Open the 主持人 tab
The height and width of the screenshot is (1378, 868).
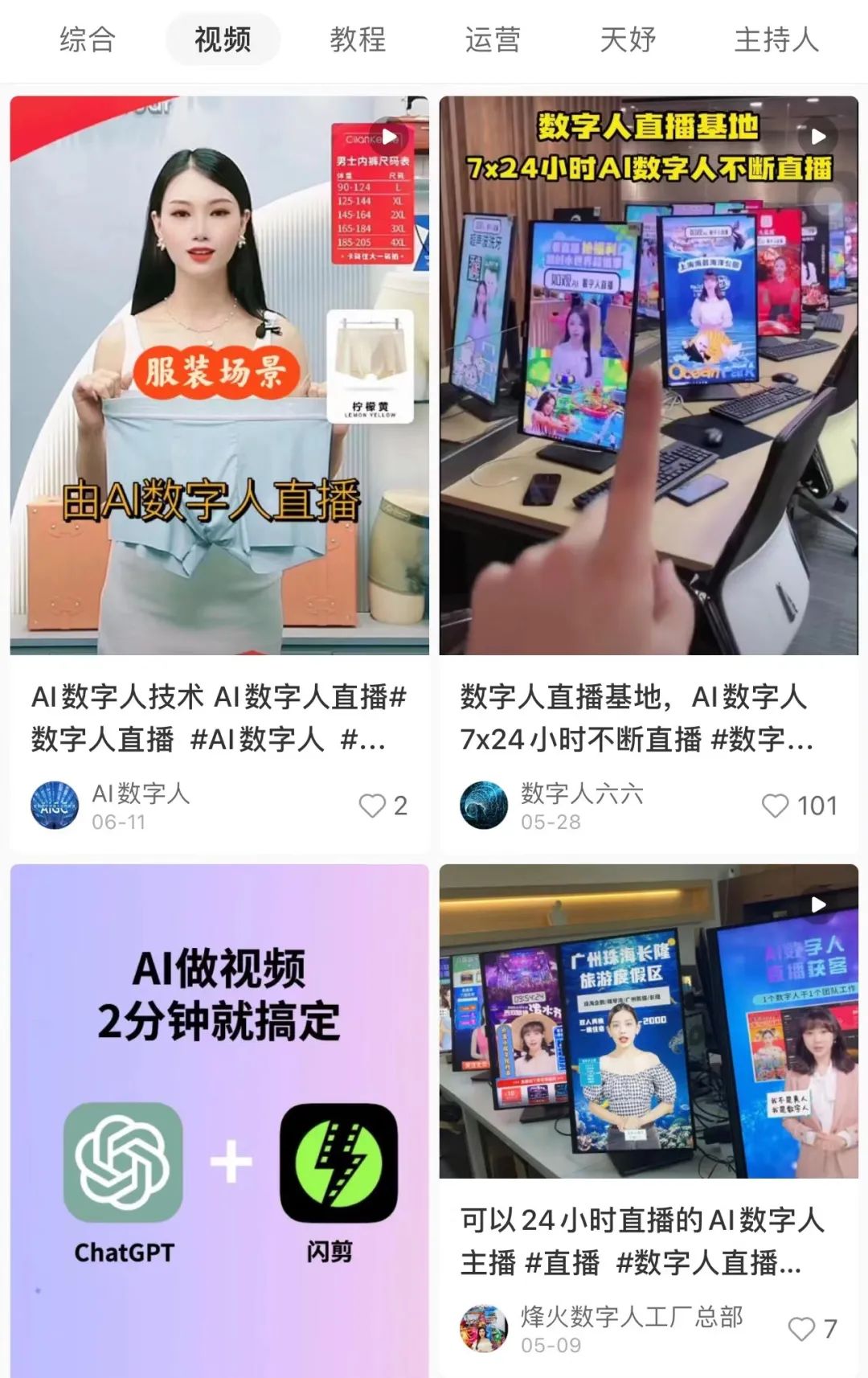tap(776, 39)
